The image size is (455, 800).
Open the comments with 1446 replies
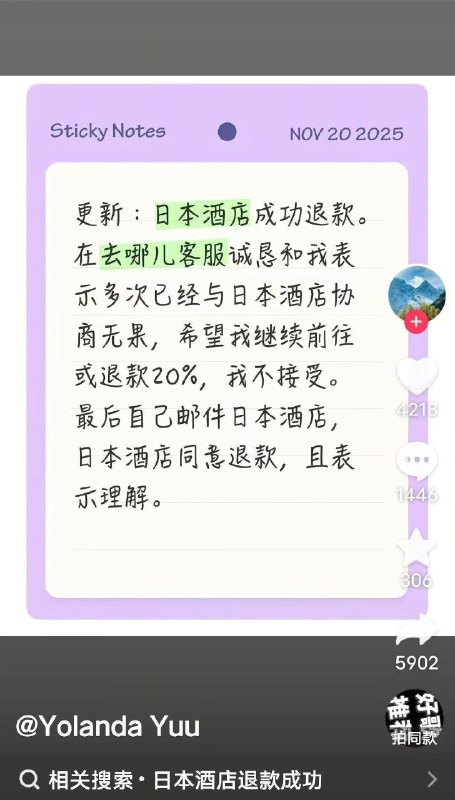click(417, 461)
